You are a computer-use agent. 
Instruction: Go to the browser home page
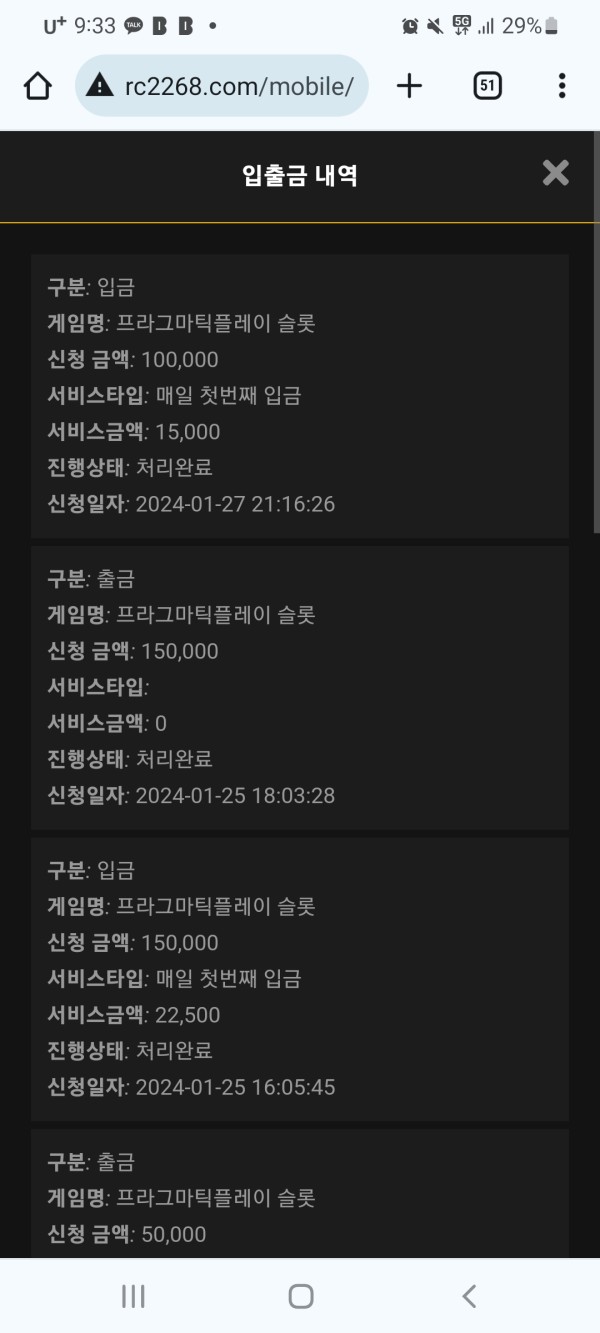coord(37,86)
